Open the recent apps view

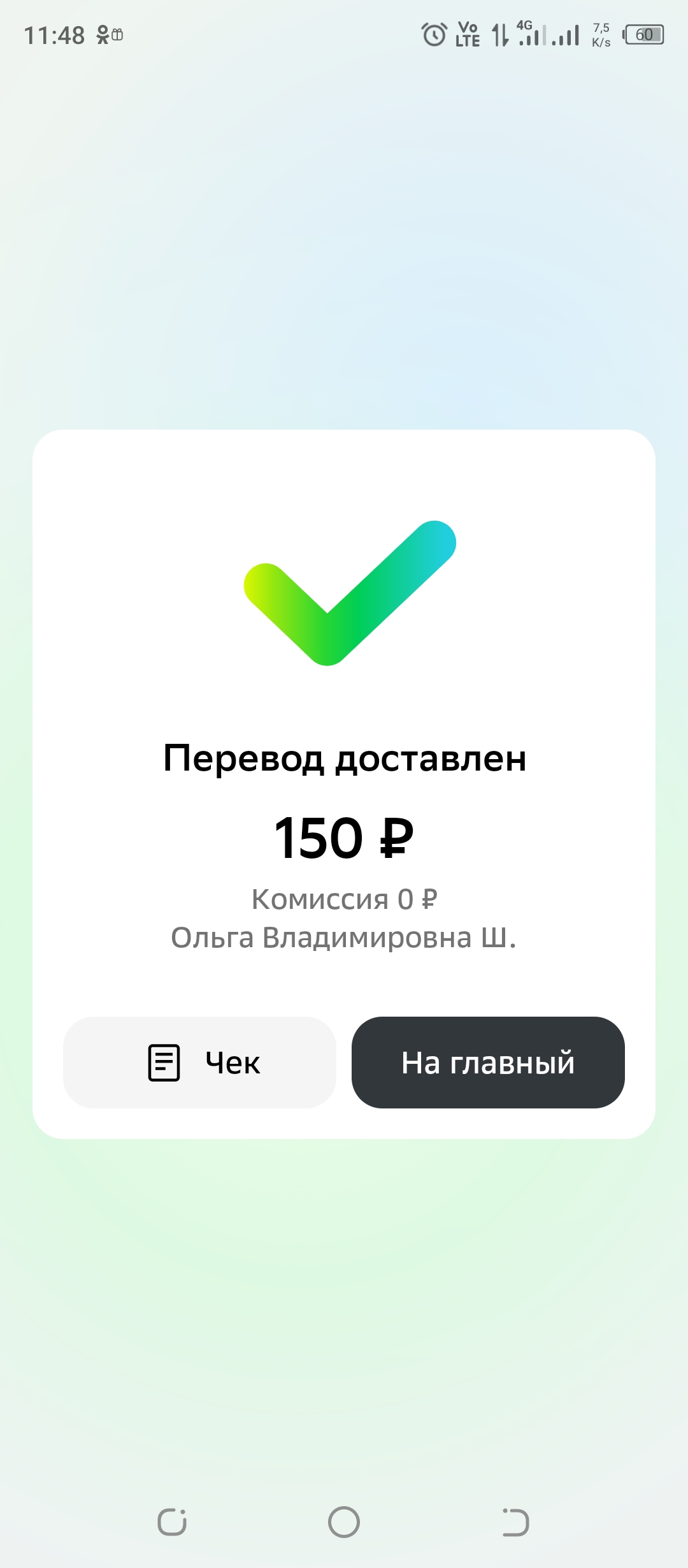(x=172, y=1522)
